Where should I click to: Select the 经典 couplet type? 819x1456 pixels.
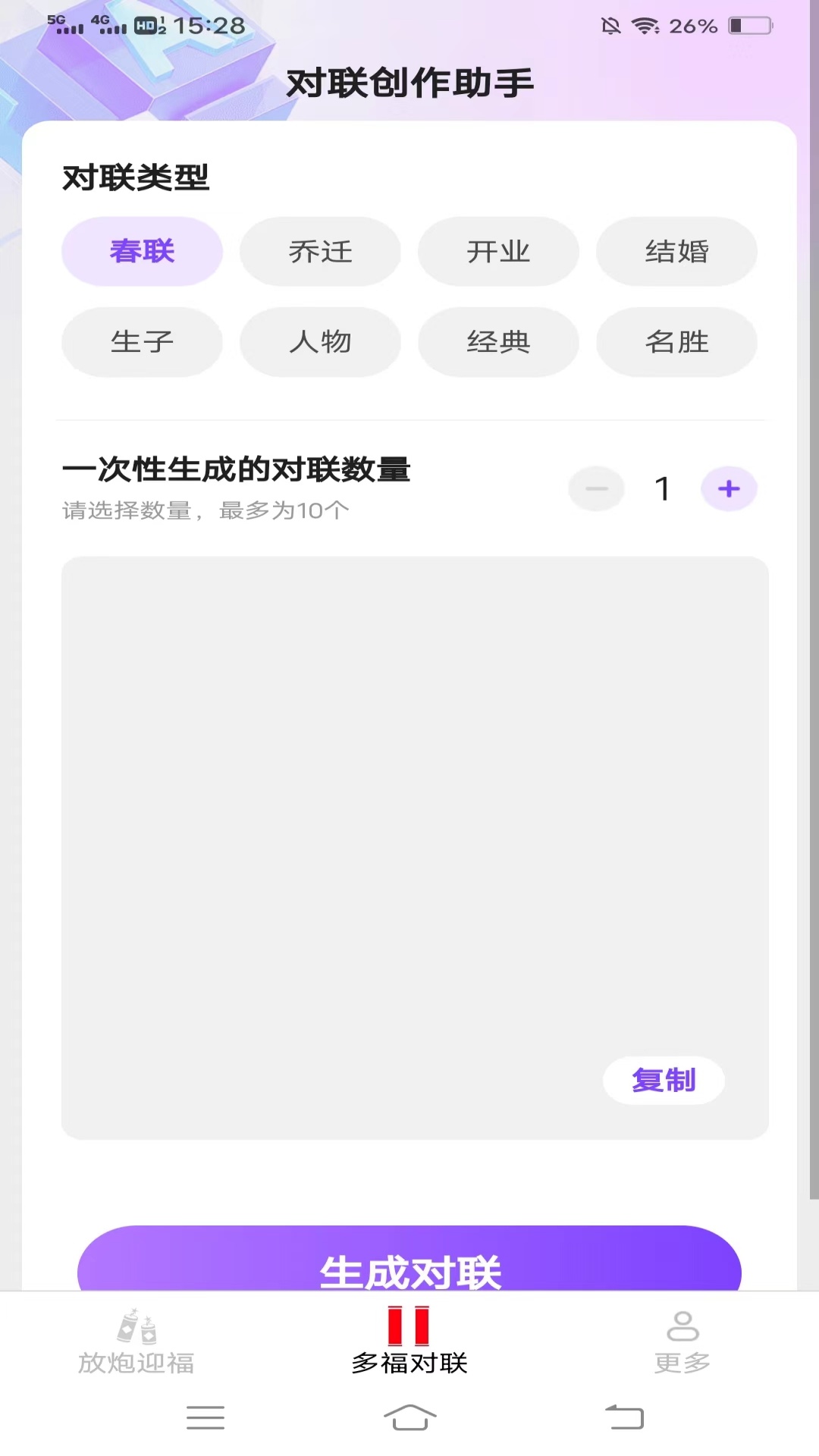(498, 342)
